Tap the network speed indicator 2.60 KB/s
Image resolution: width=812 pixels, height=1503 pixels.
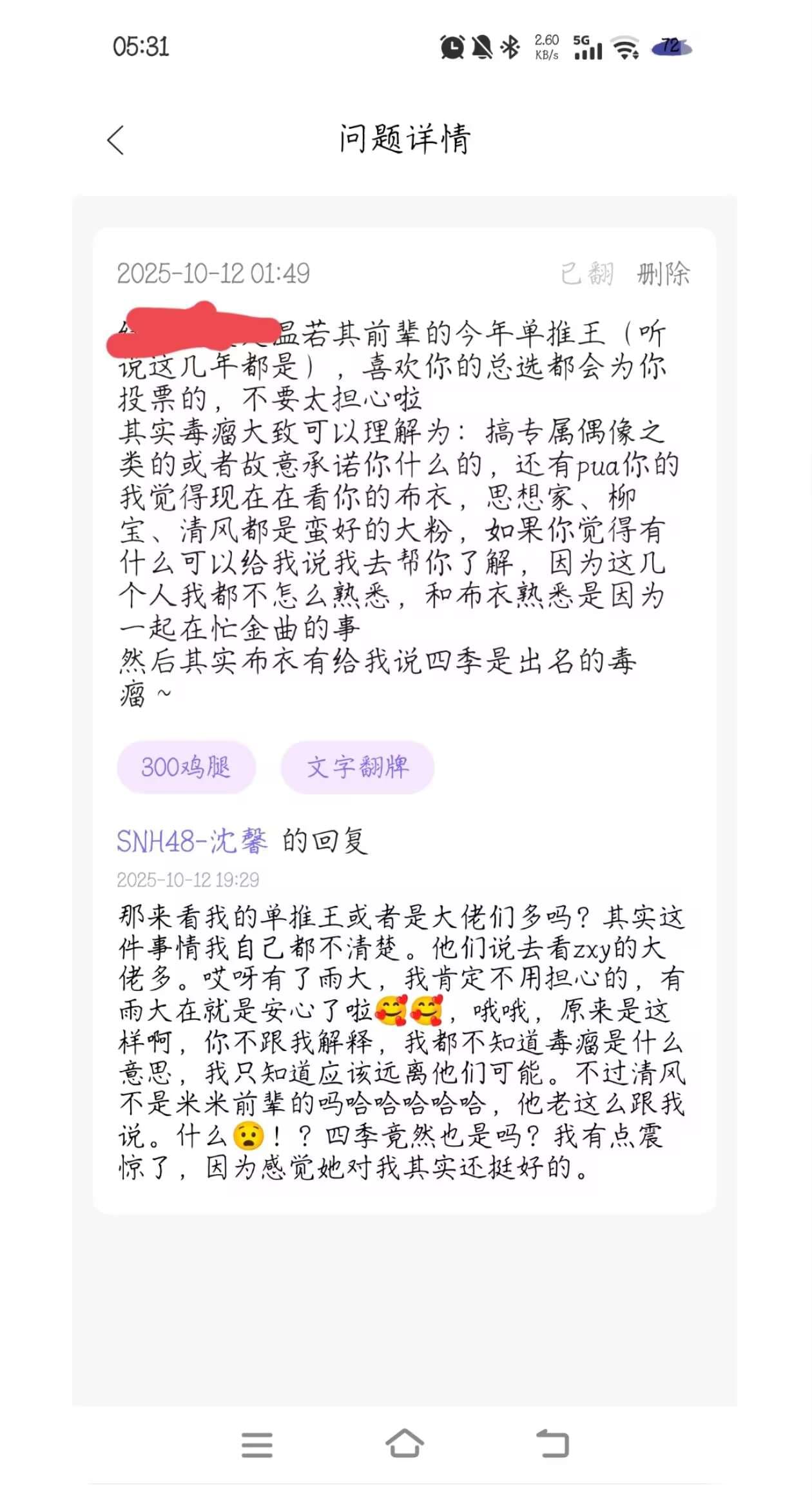click(545, 47)
